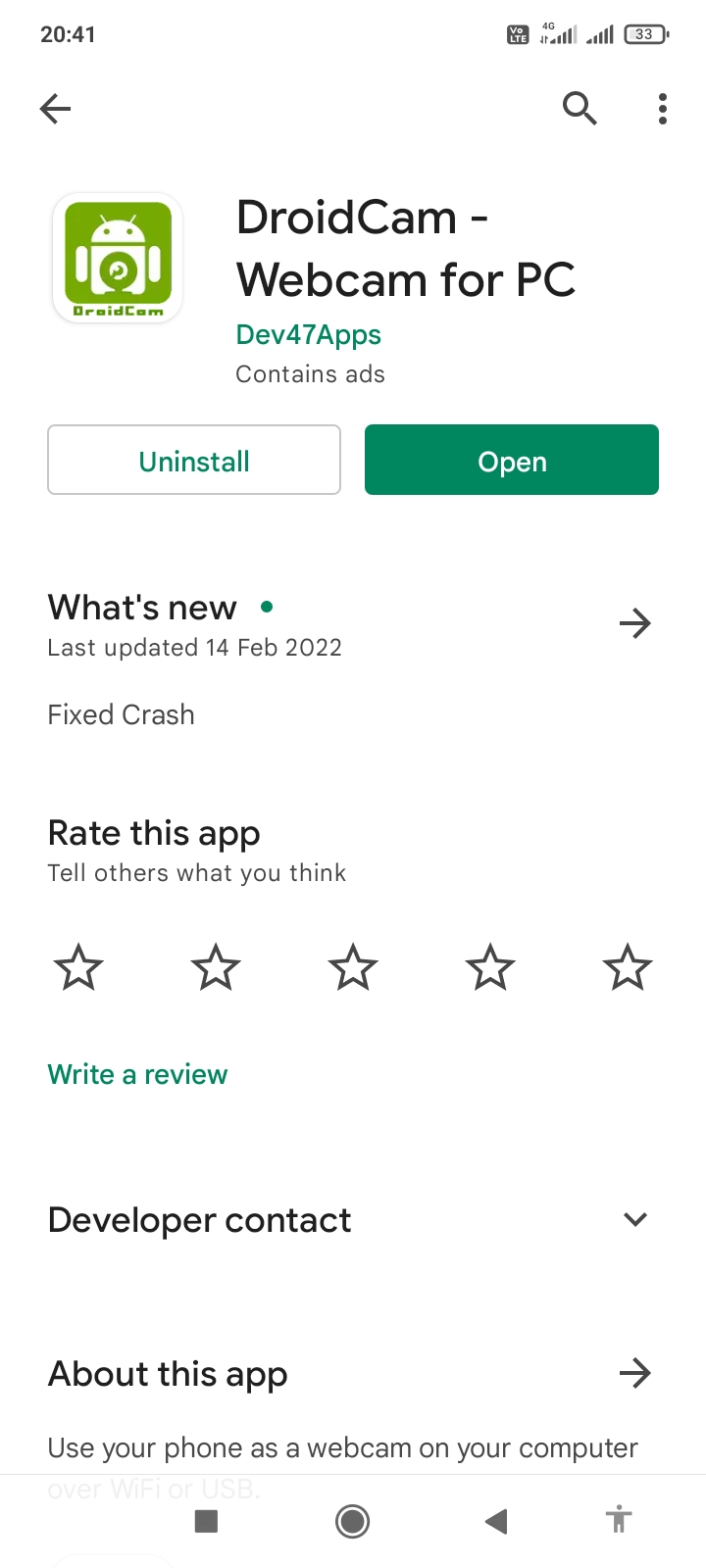This screenshot has height=1568, width=706.
Task: Open What's new details arrow
Action: click(635, 623)
